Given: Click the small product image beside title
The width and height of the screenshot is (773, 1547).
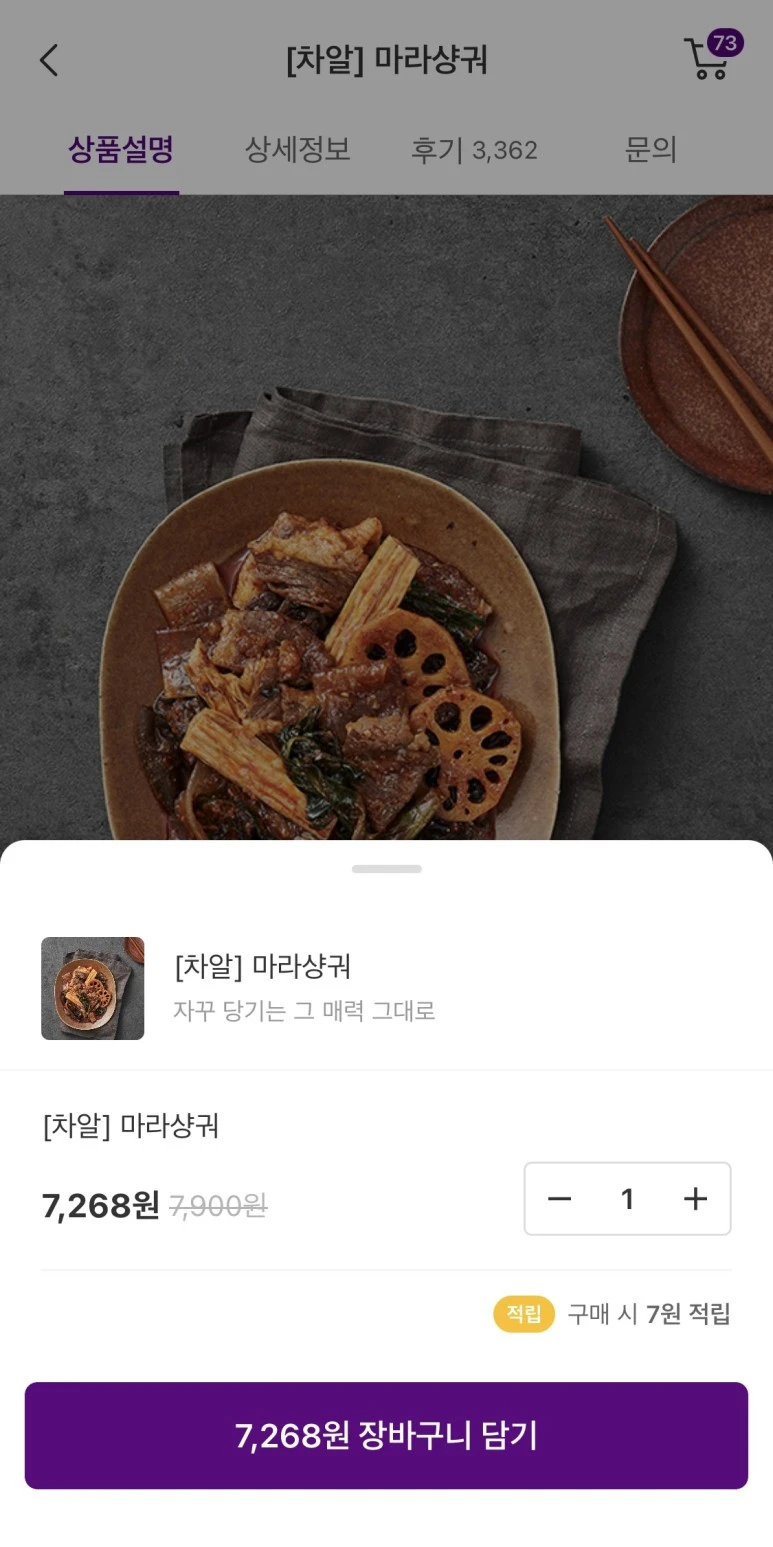Looking at the screenshot, I should click(92, 988).
